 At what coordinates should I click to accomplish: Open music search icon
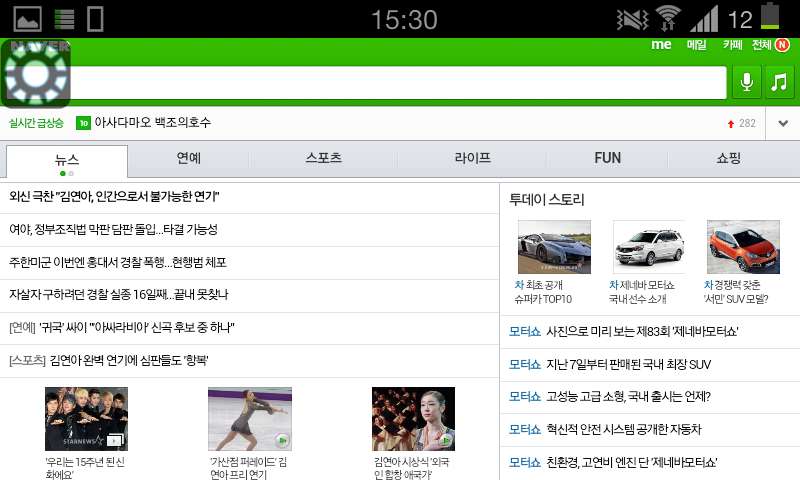pyautogui.click(x=779, y=82)
